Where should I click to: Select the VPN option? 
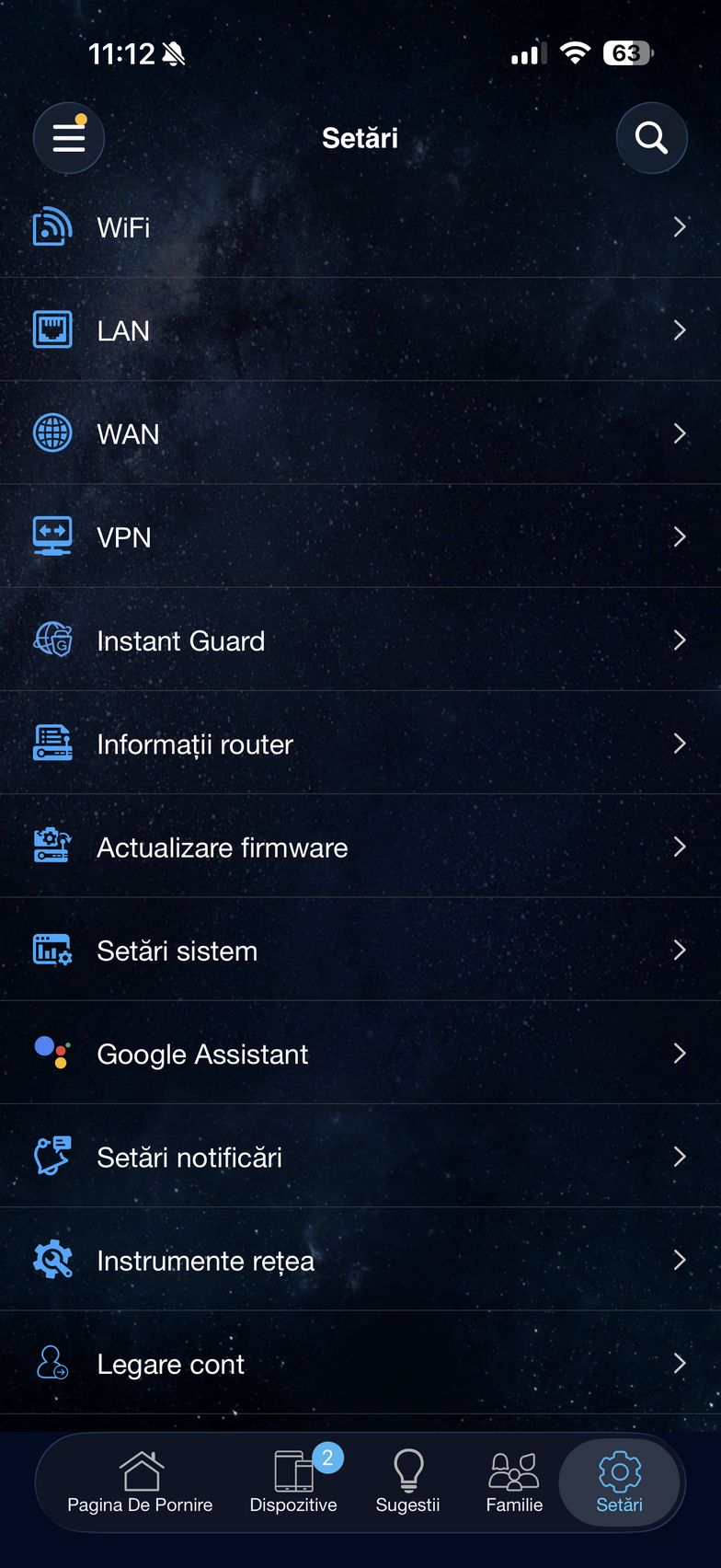tap(359, 536)
